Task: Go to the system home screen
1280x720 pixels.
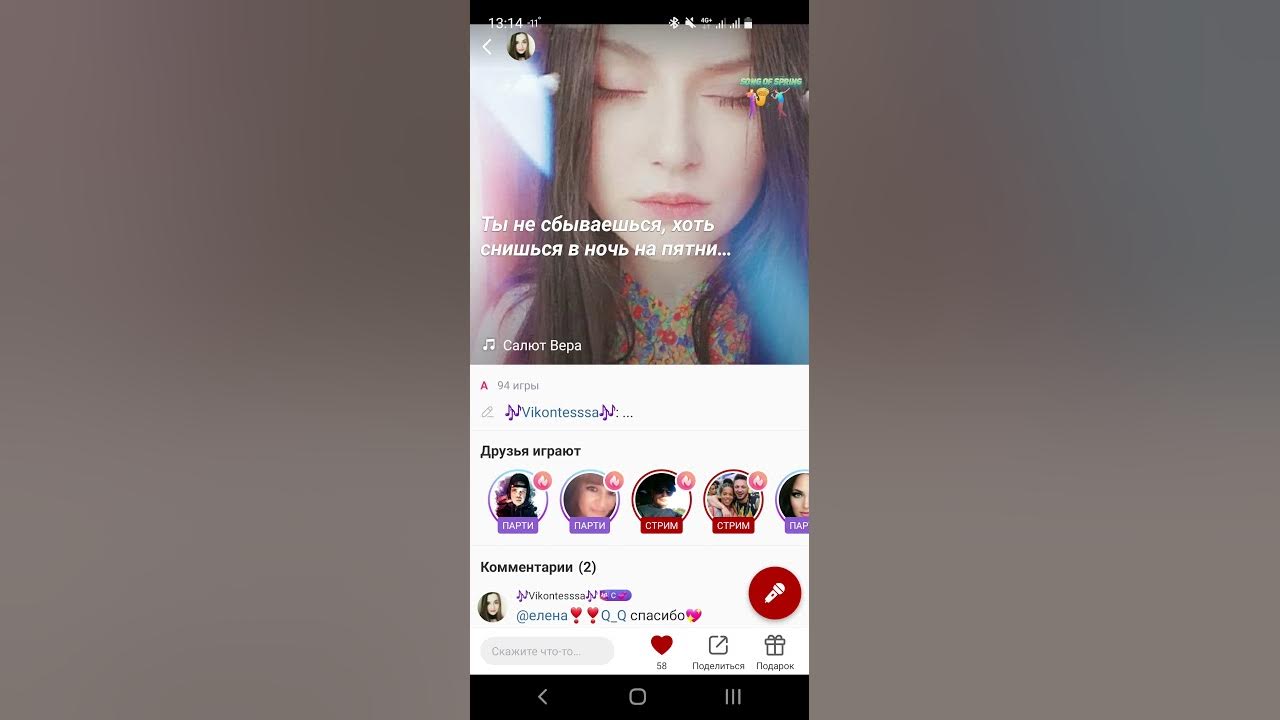Action: [638, 697]
